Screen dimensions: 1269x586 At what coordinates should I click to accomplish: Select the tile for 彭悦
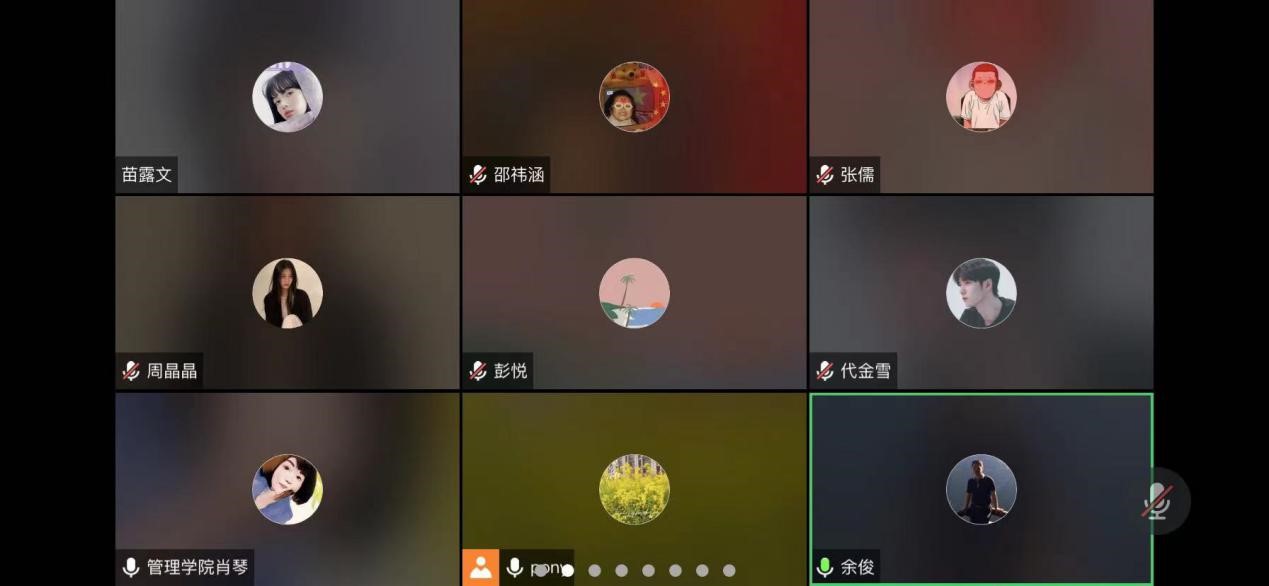[634, 292]
